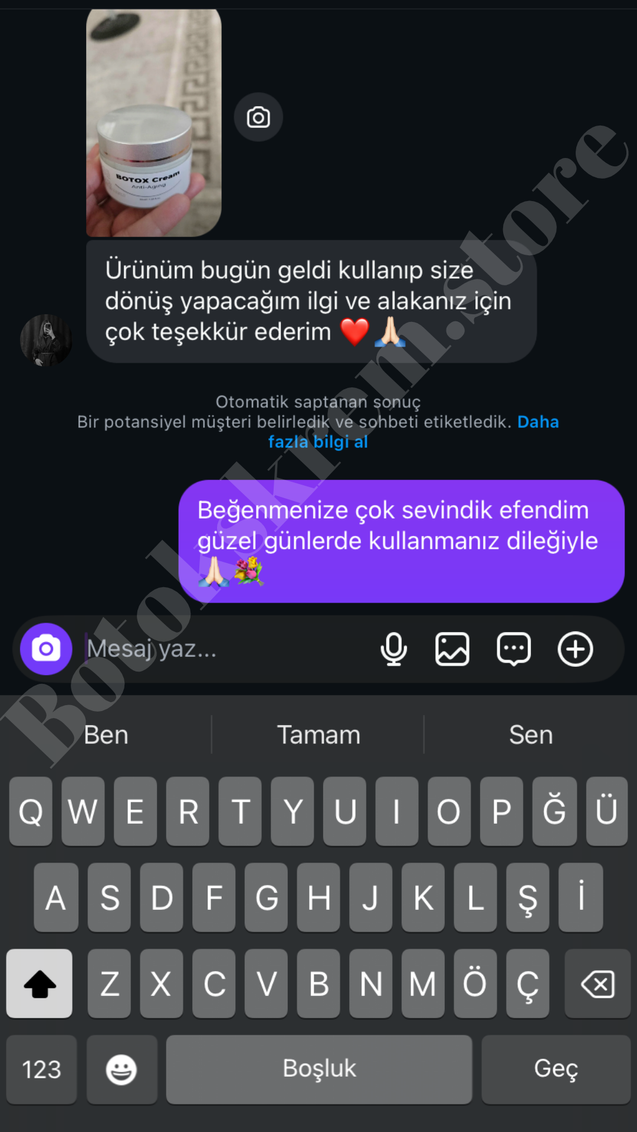Select the 'Ben' keyboard suggestion
The height and width of the screenshot is (1132, 637).
(106, 735)
